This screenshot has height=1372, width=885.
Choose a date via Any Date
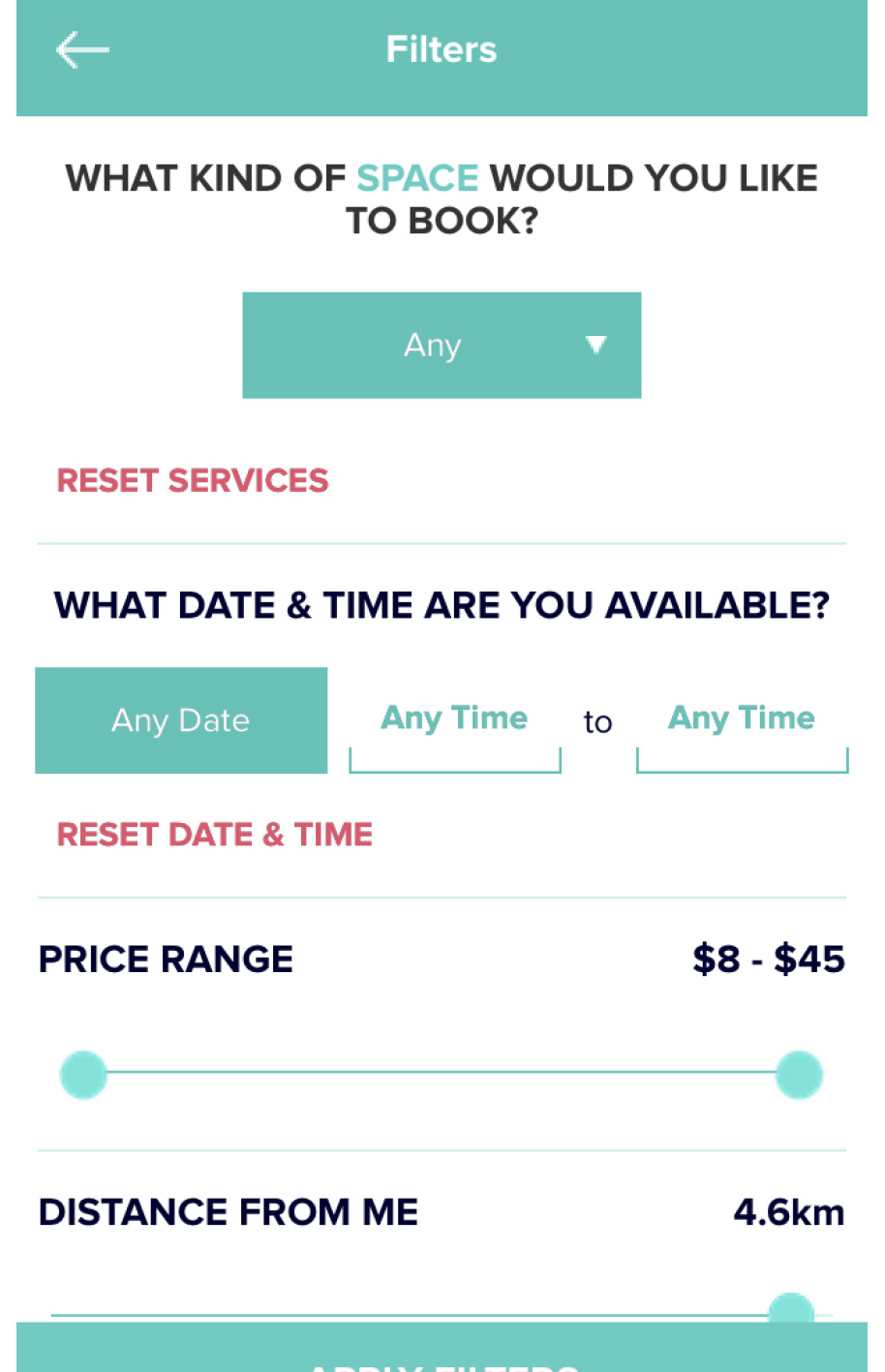tap(181, 720)
